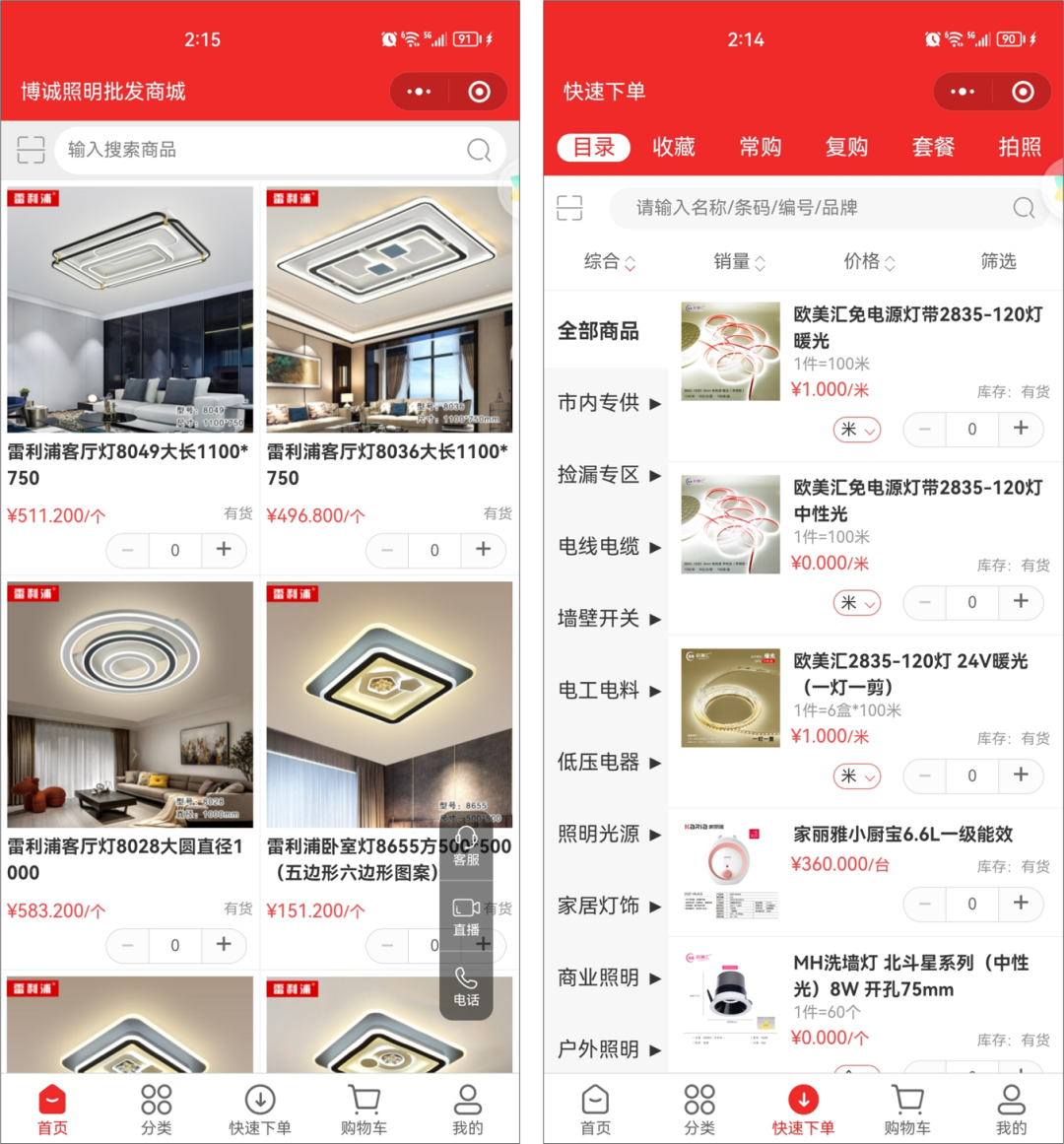Viewport: 1064px width, 1144px height.
Task: Open product 雷利浦客厅灯8049大长1100*750
Action: coord(130,309)
